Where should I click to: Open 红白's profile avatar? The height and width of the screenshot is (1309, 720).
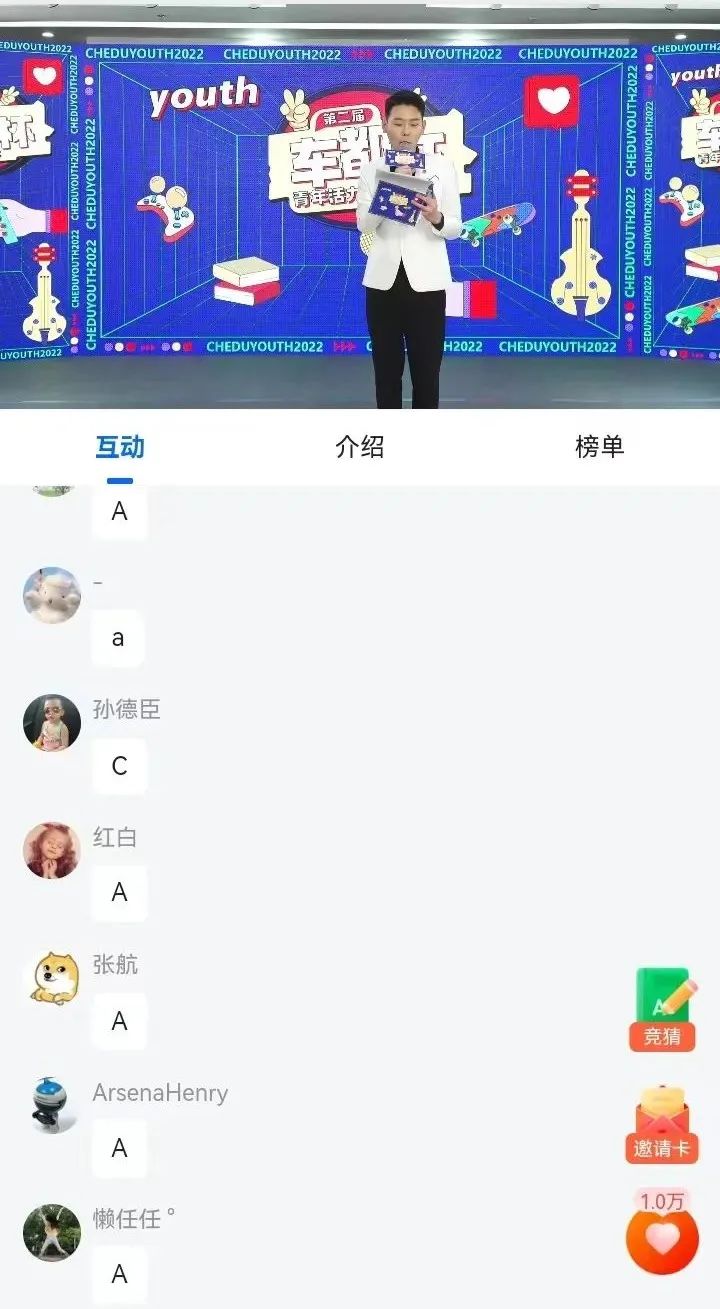click(52, 851)
